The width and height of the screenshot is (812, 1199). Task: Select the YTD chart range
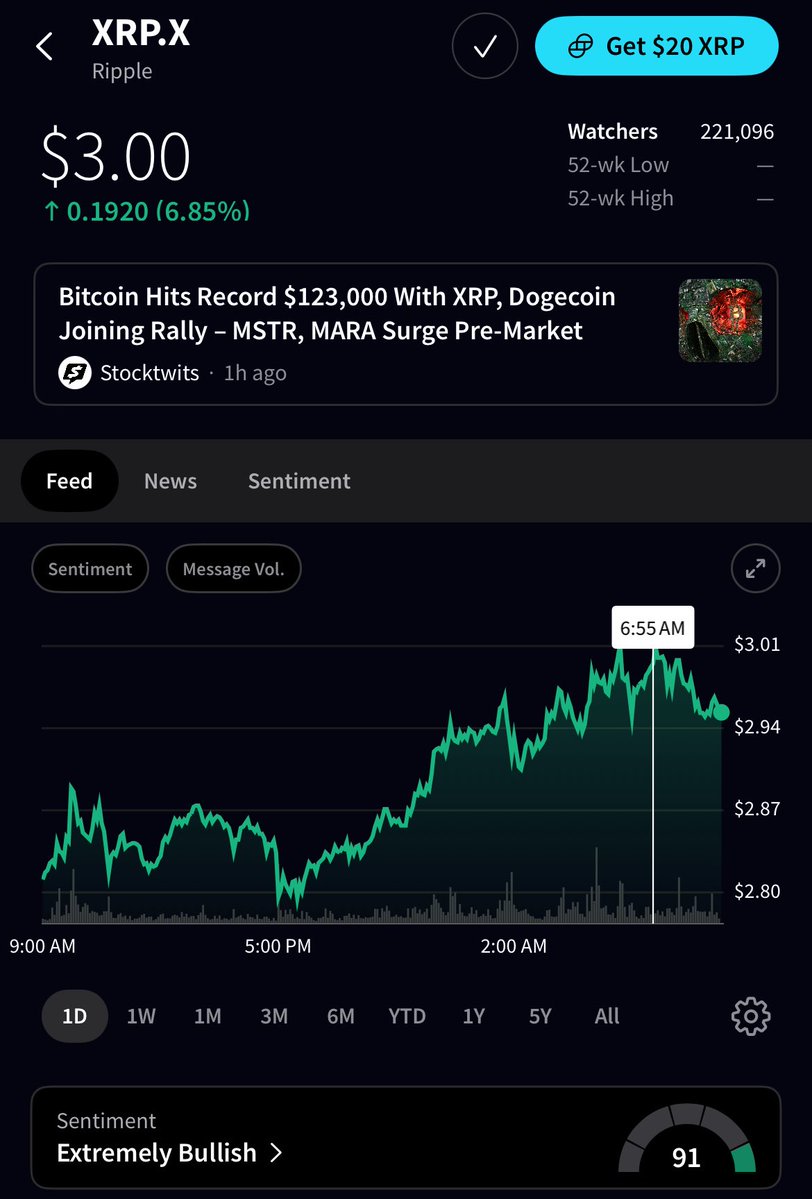tap(407, 1016)
